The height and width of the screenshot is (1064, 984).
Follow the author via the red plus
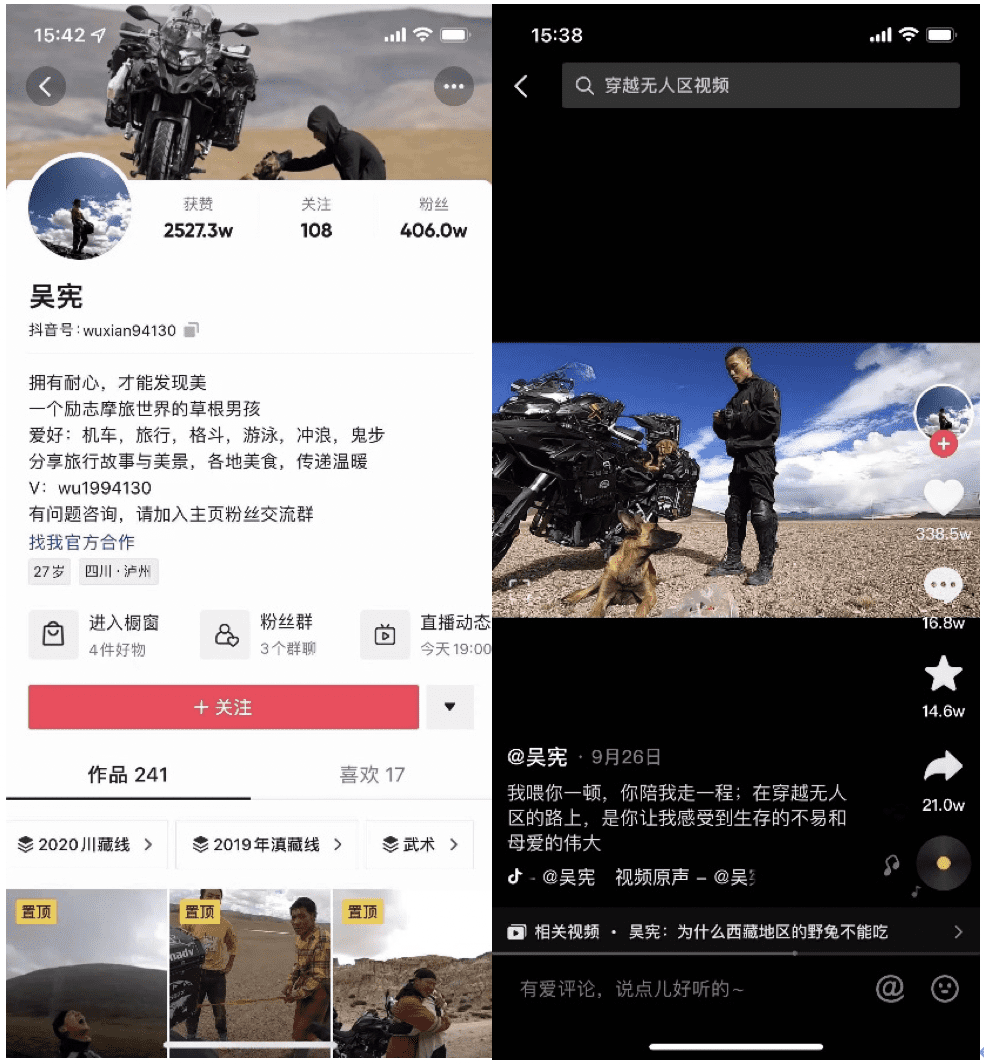[x=943, y=445]
